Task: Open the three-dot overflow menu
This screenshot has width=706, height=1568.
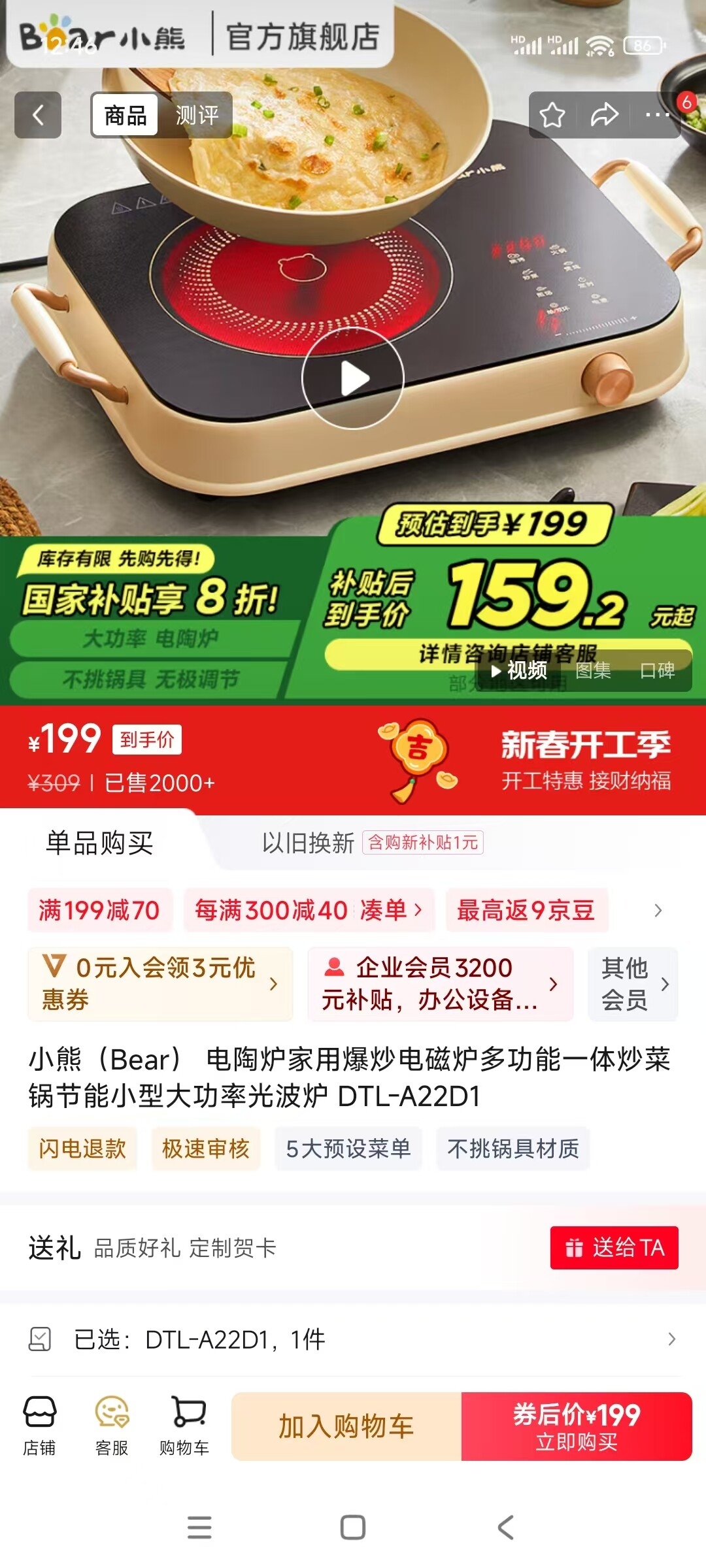Action: pos(656,115)
